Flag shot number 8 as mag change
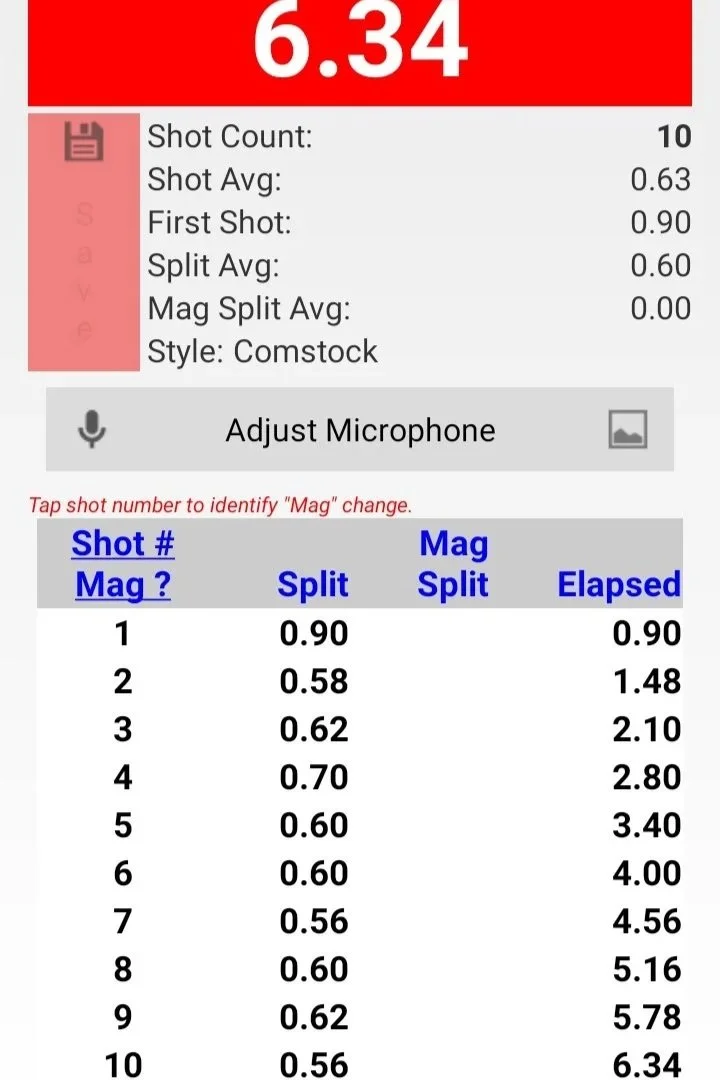This screenshot has height=1080, width=720. coord(122,970)
